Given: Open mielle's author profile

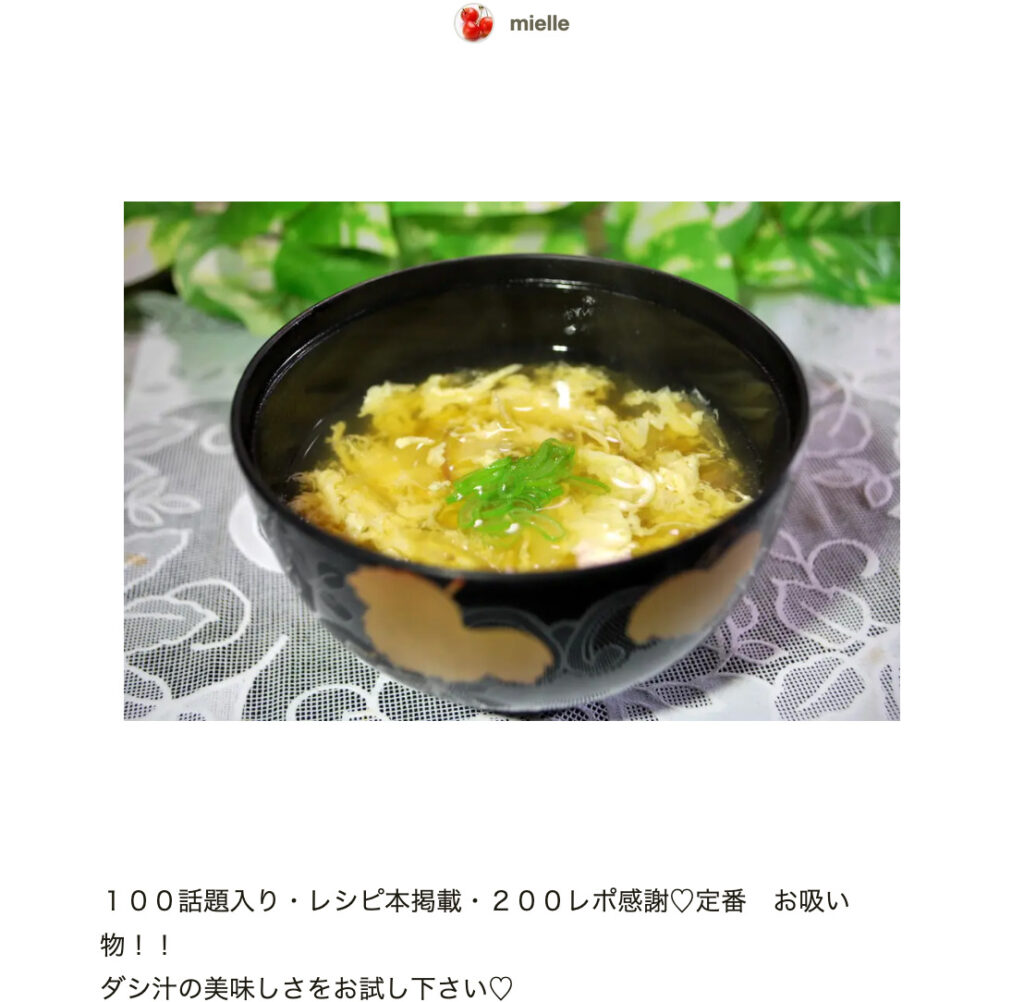Looking at the screenshot, I should pos(538,24).
